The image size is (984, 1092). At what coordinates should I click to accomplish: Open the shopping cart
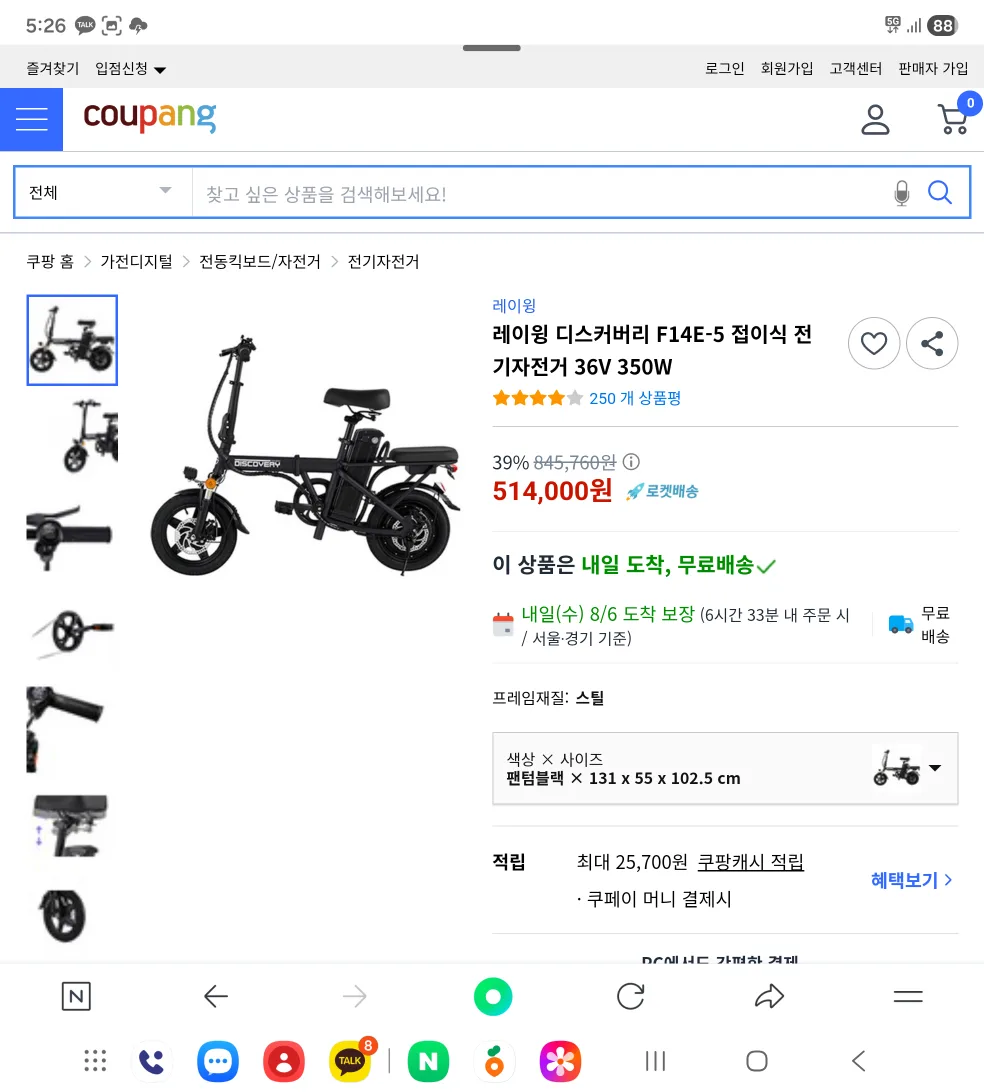click(953, 119)
